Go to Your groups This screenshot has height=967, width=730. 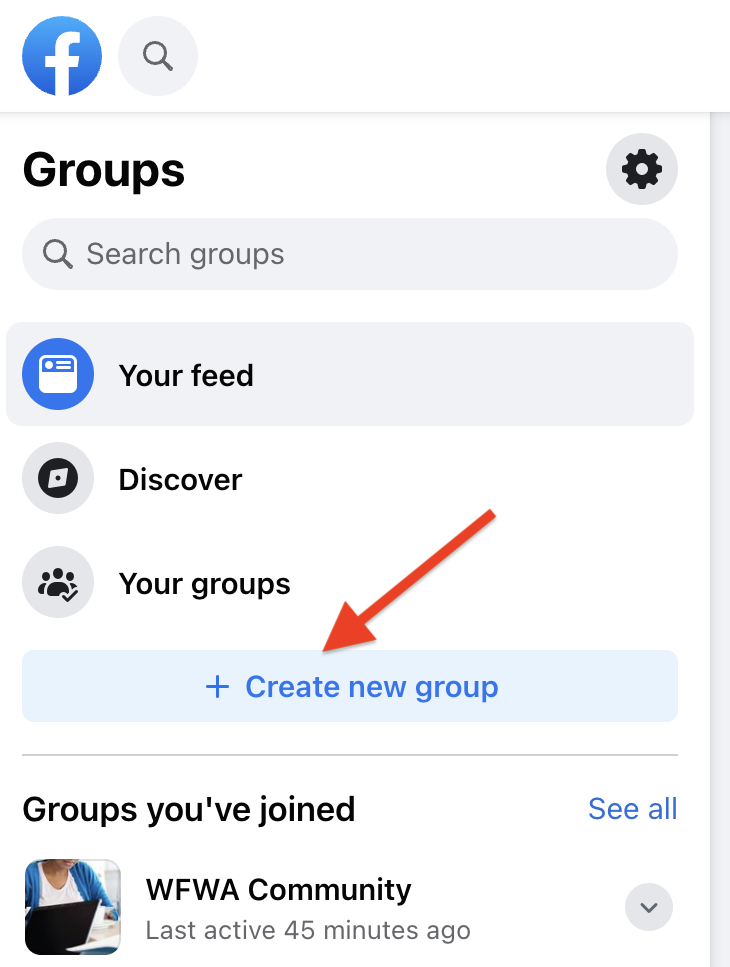(x=204, y=584)
